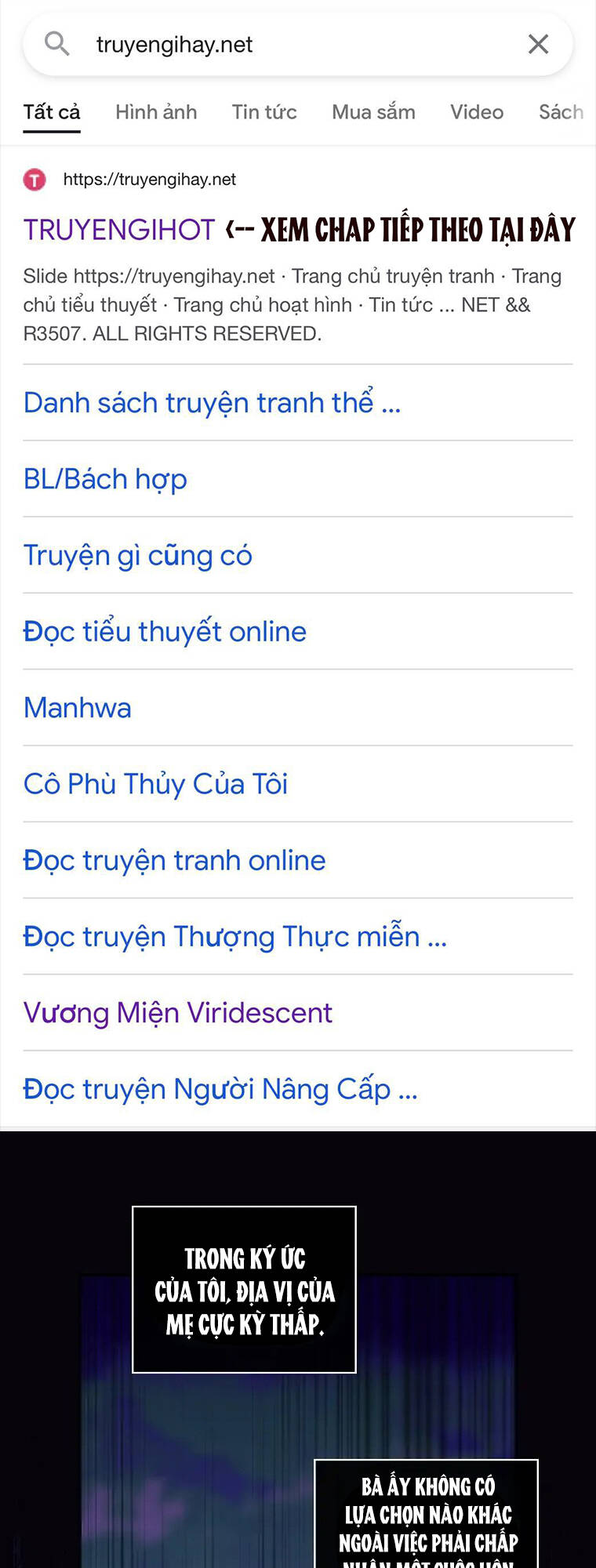Open Đọc tiểu thuyết online

tap(165, 631)
